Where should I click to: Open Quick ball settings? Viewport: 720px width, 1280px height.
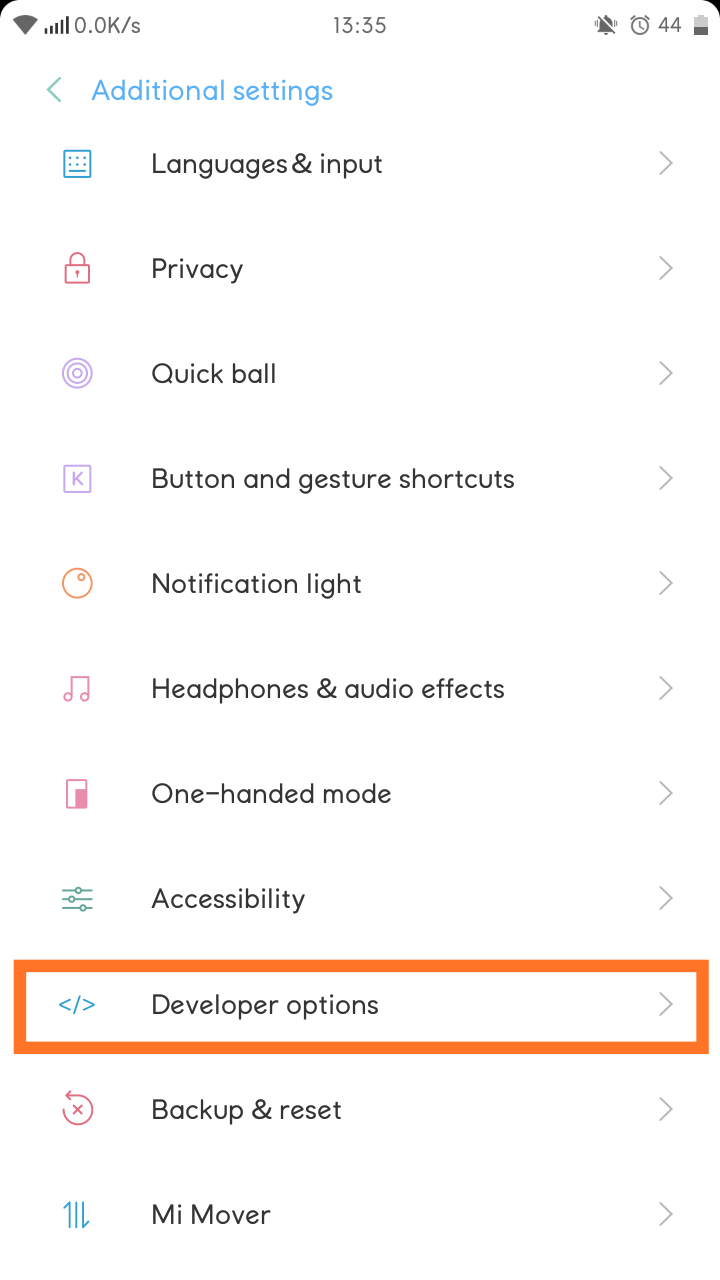(x=360, y=374)
